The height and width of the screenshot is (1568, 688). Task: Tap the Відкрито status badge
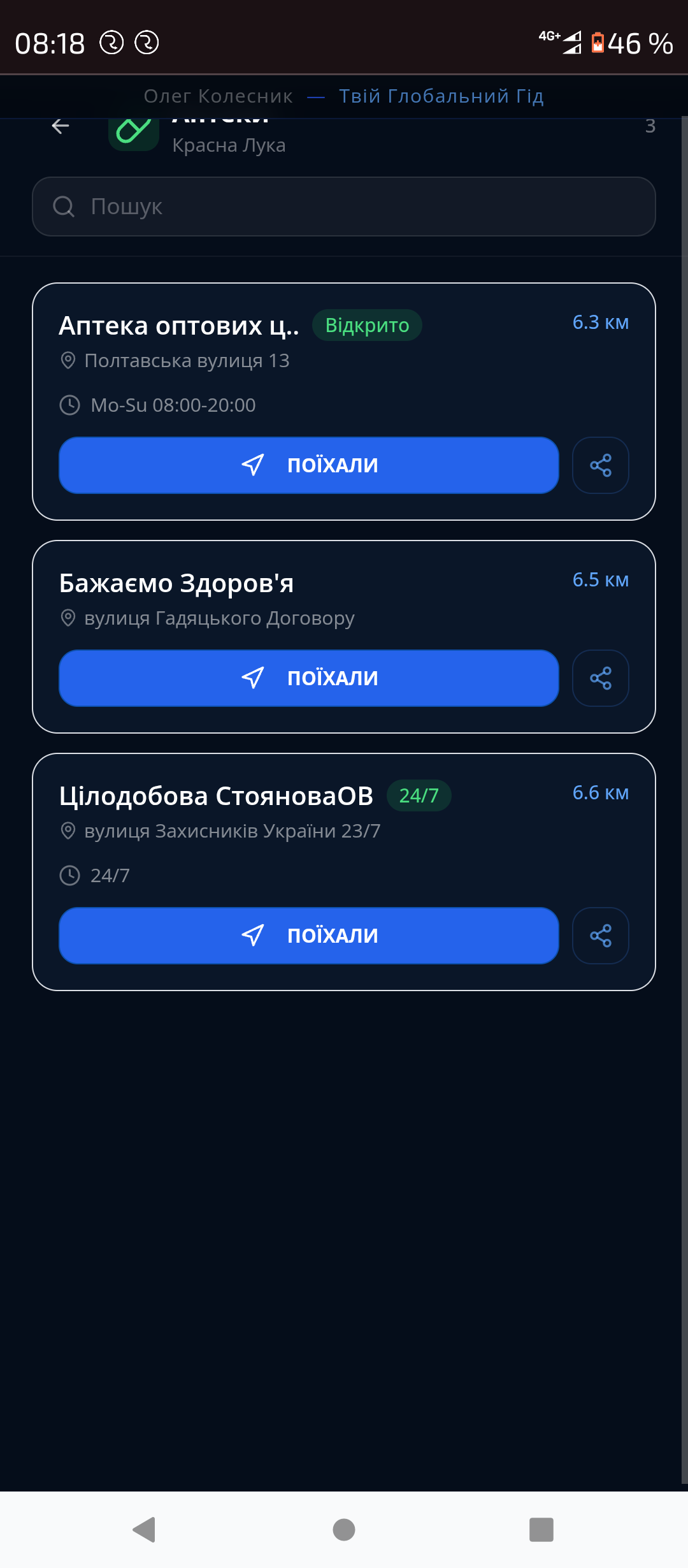coord(368,325)
